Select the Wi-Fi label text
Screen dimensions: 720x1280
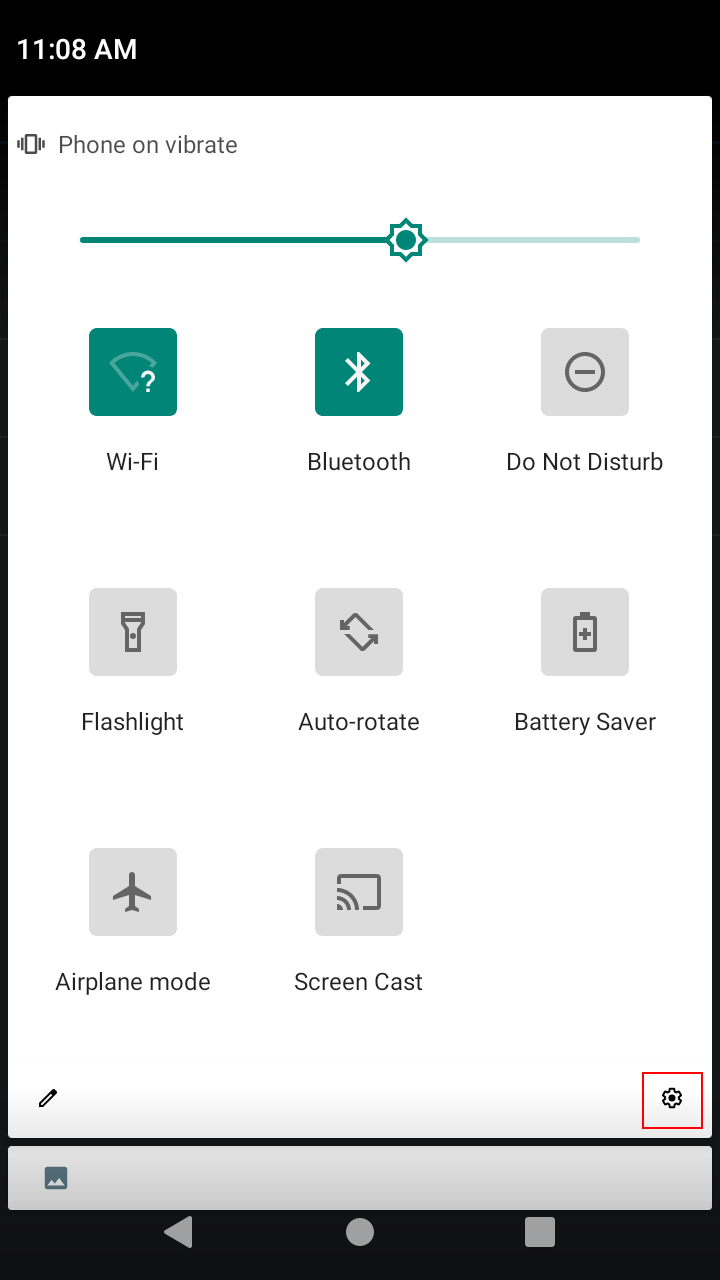[x=132, y=461]
